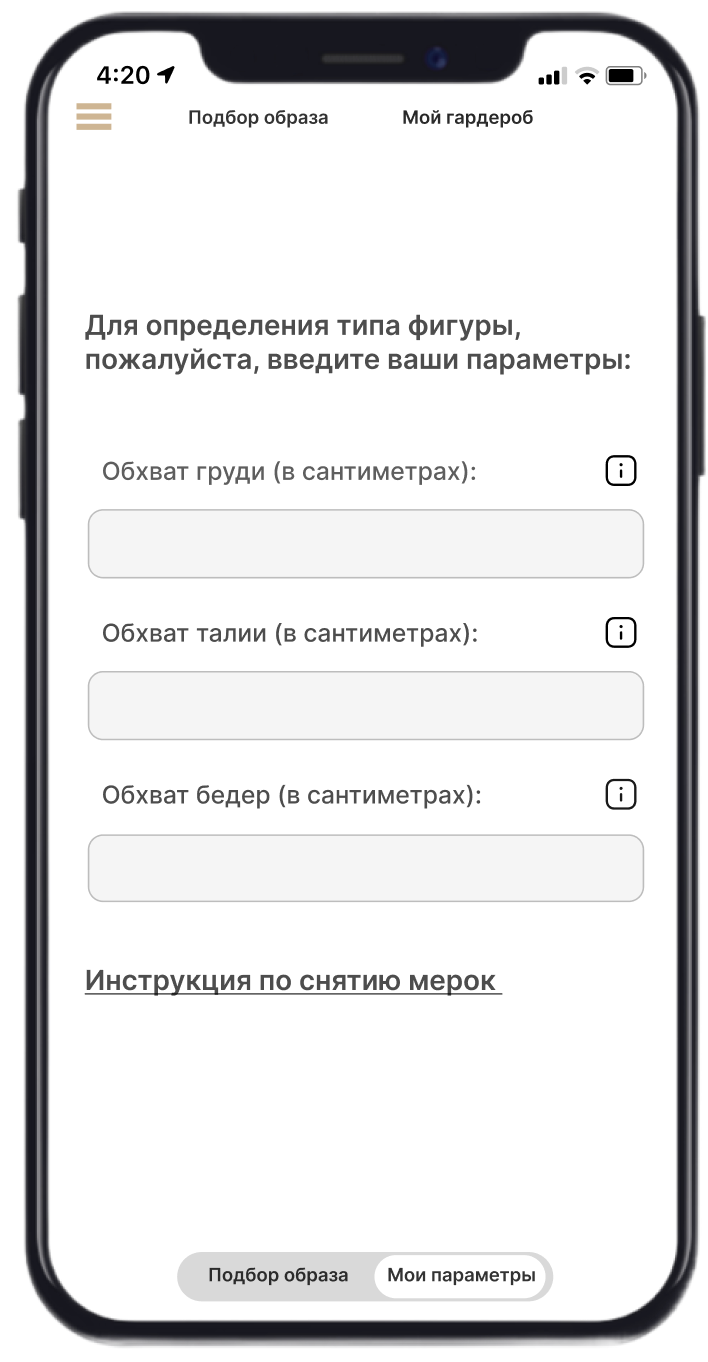The width and height of the screenshot is (708, 1362).
Task: Show info about Обхват бедер measurement
Action: tap(621, 795)
